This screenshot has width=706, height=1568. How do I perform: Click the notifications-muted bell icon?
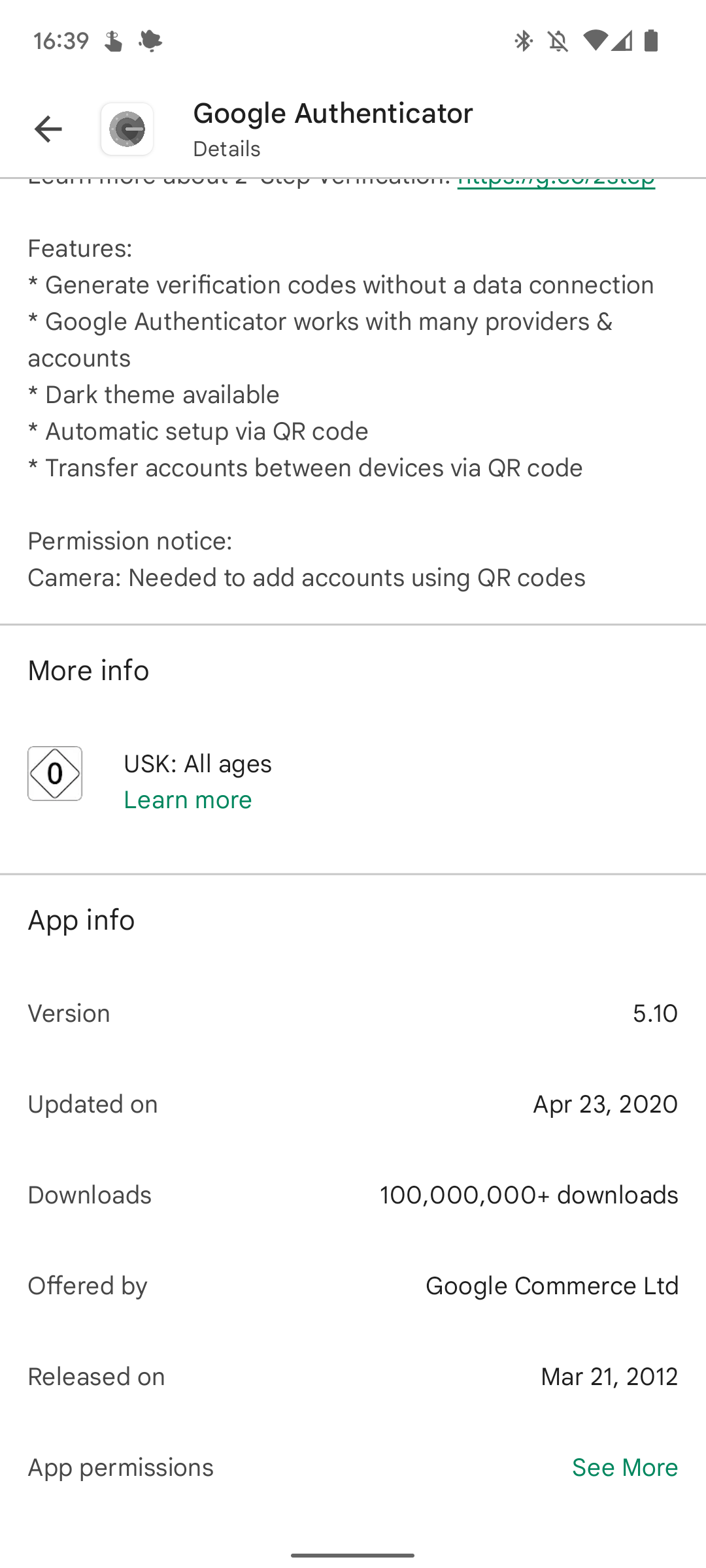(x=556, y=41)
